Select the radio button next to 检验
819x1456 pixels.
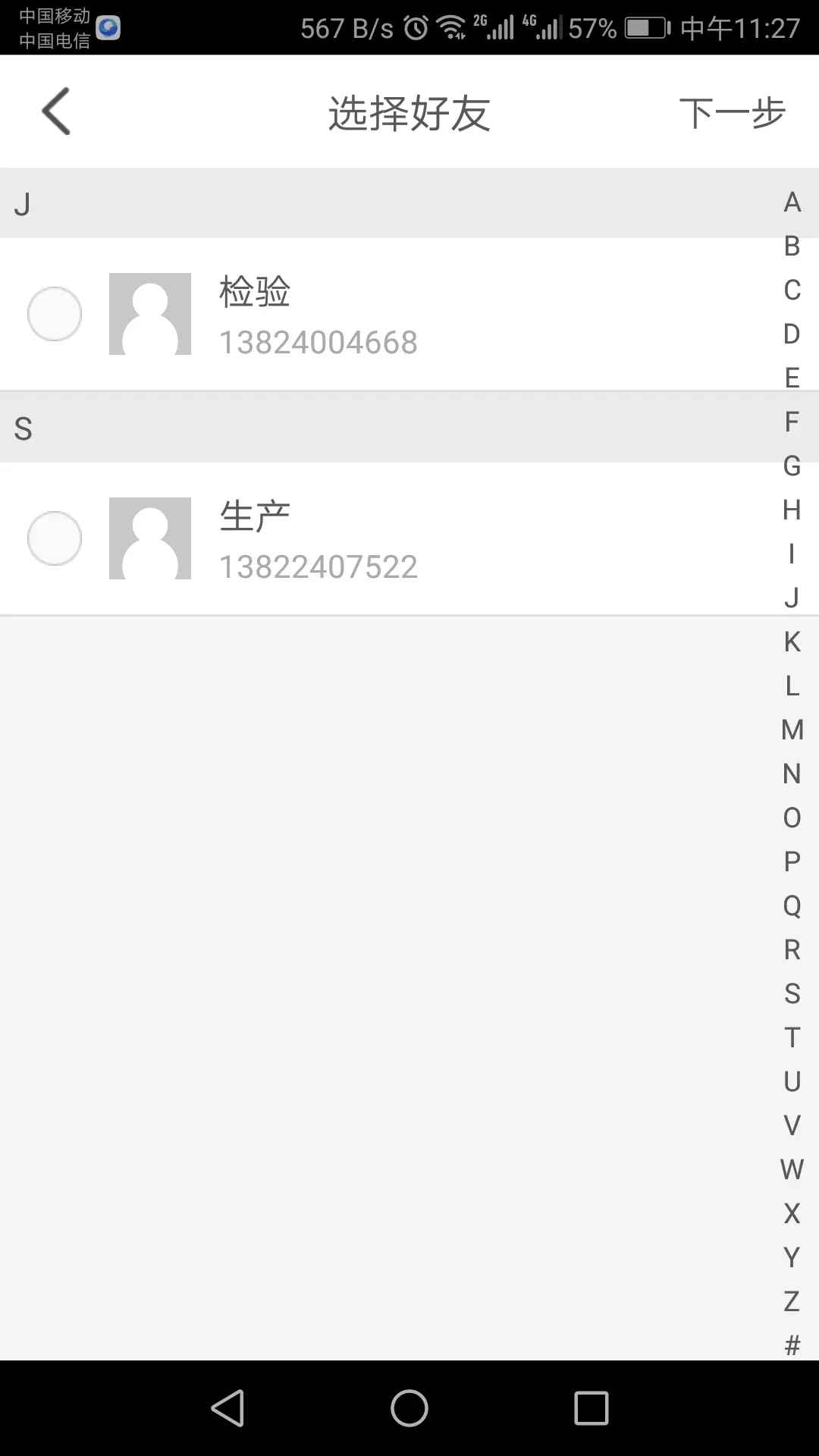(54, 313)
